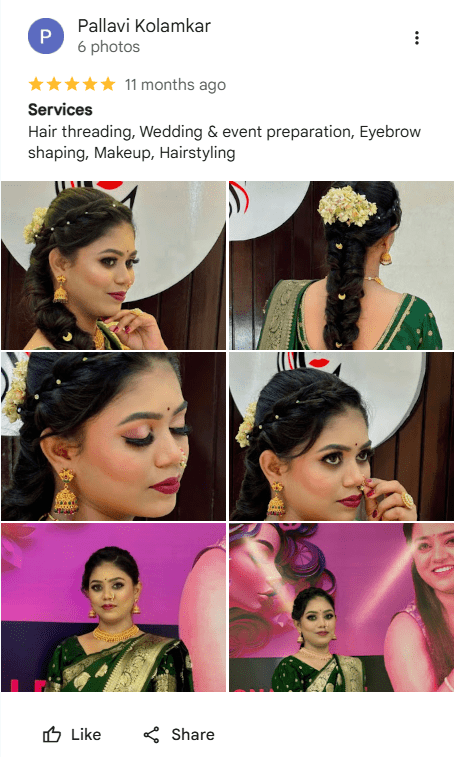The height and width of the screenshot is (757, 454).
Task: View the photo with a smiling woman on the backdrop
Action: pyautogui.click(x=341, y=607)
